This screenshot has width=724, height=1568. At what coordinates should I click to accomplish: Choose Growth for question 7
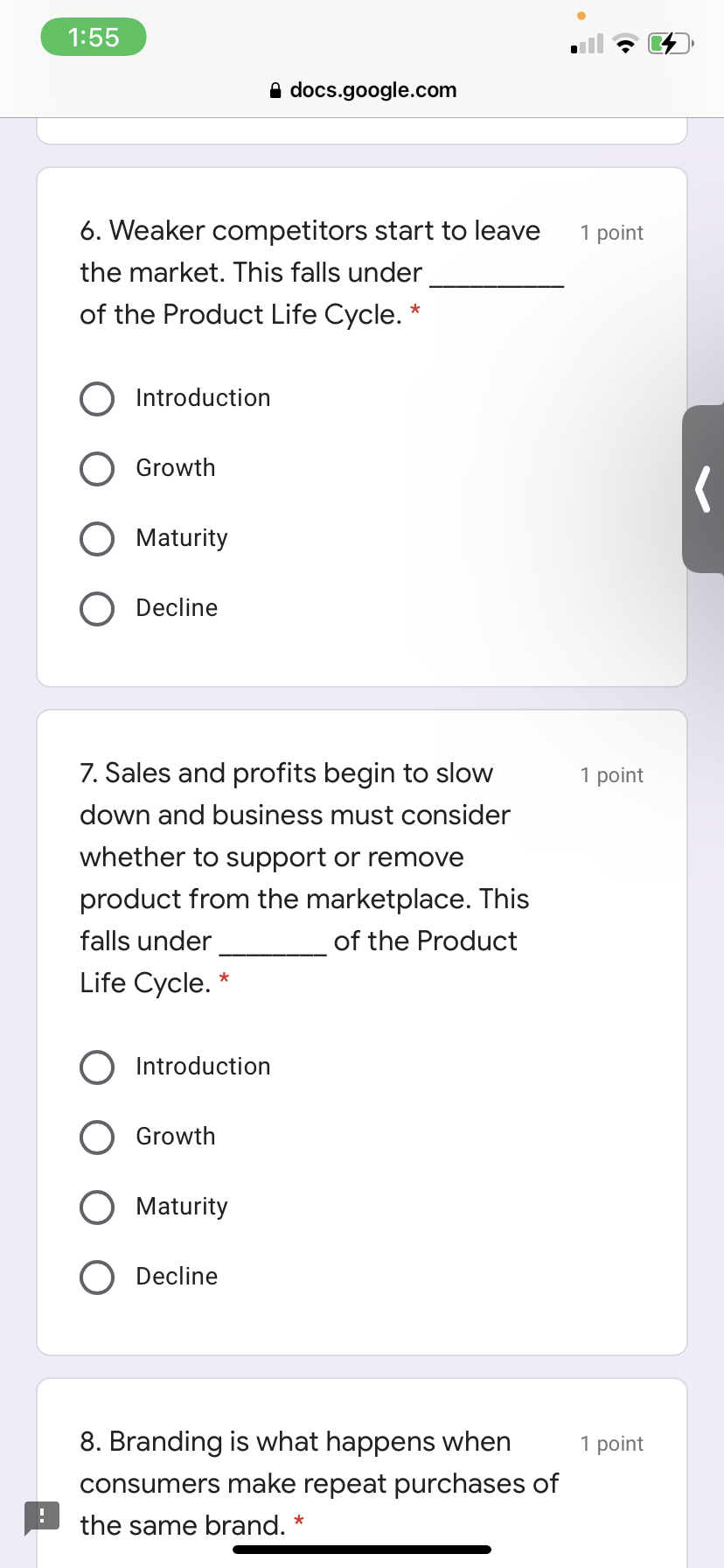(x=96, y=1137)
